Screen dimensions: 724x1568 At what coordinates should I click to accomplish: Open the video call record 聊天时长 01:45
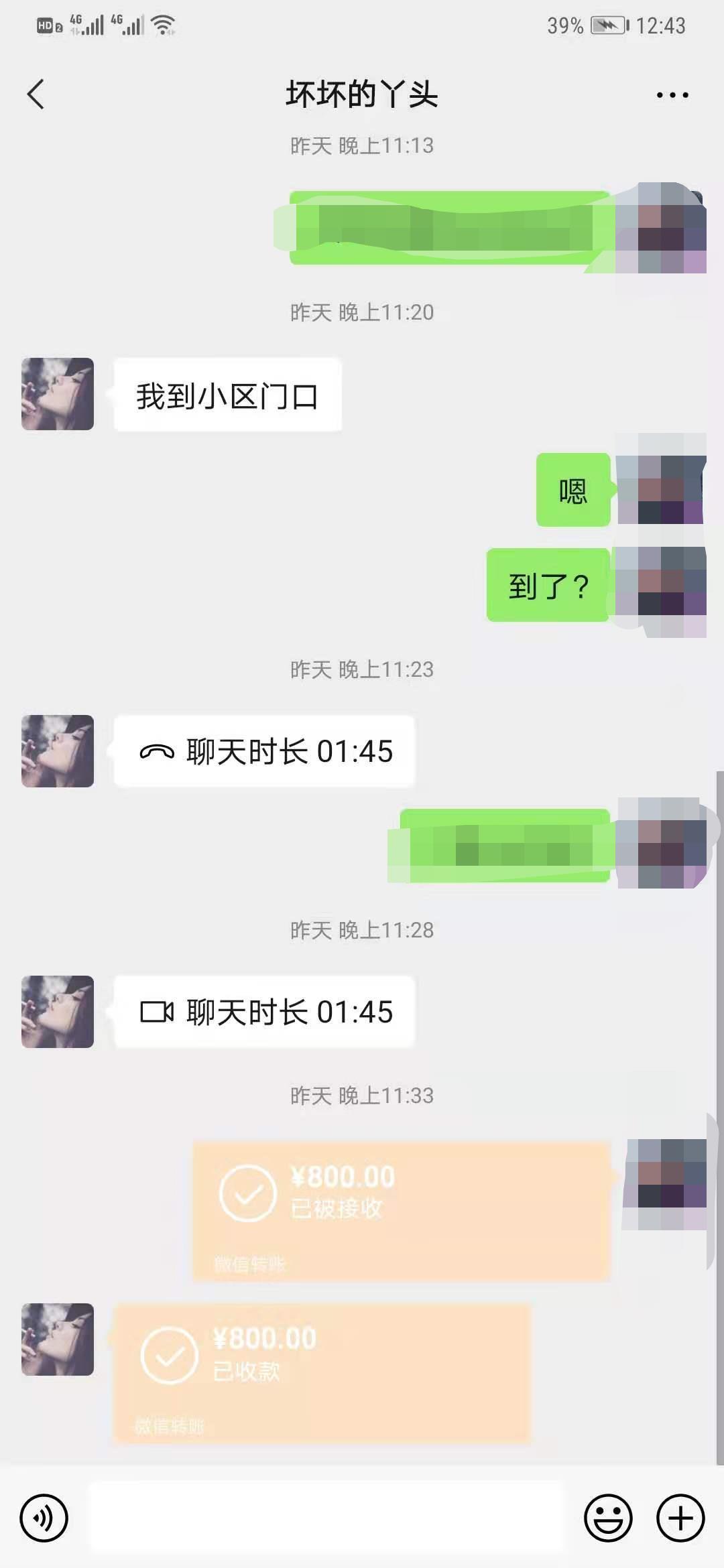tap(264, 1012)
